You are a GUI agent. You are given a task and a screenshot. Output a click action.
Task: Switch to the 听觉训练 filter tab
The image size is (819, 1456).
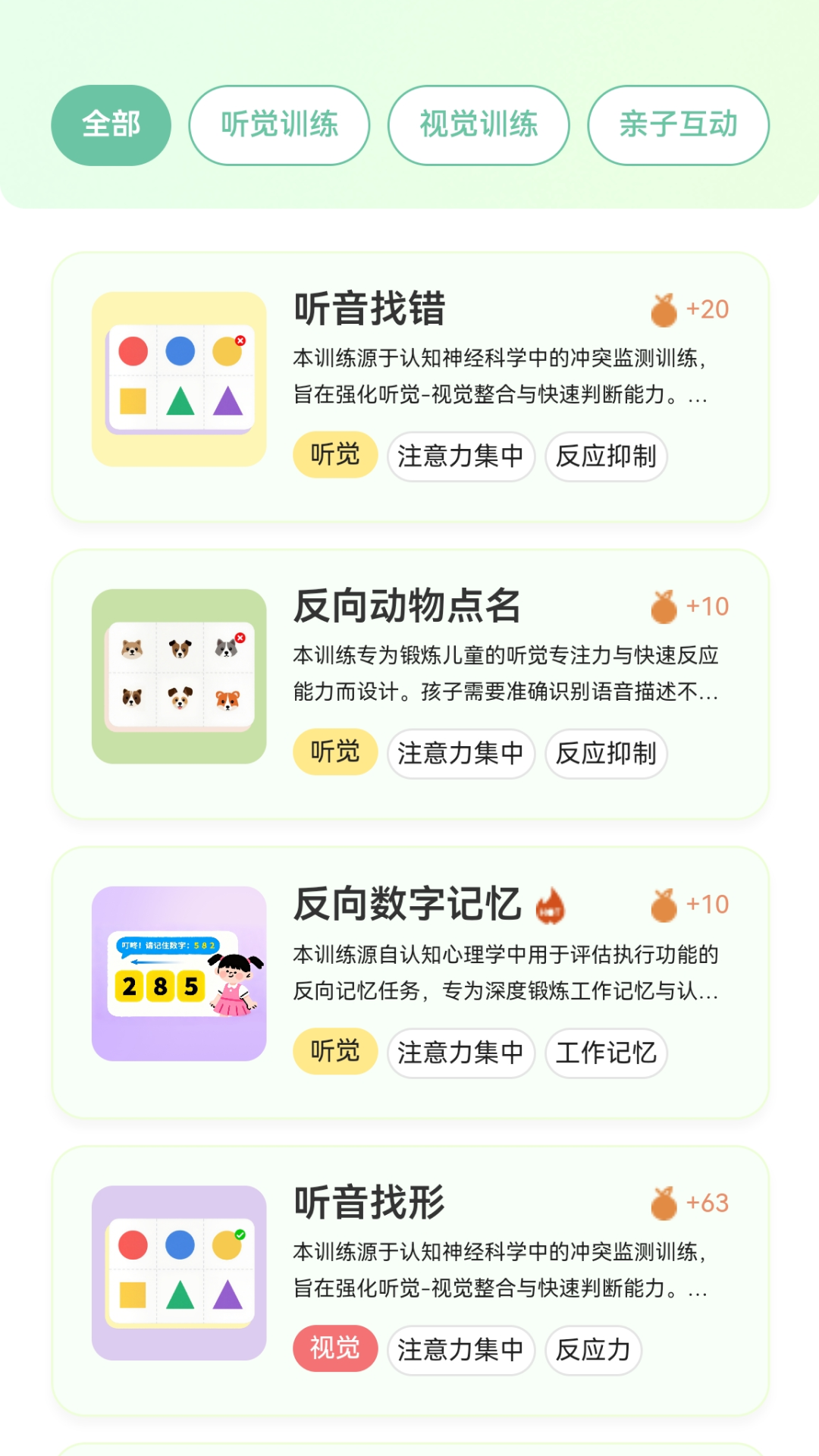click(x=278, y=124)
